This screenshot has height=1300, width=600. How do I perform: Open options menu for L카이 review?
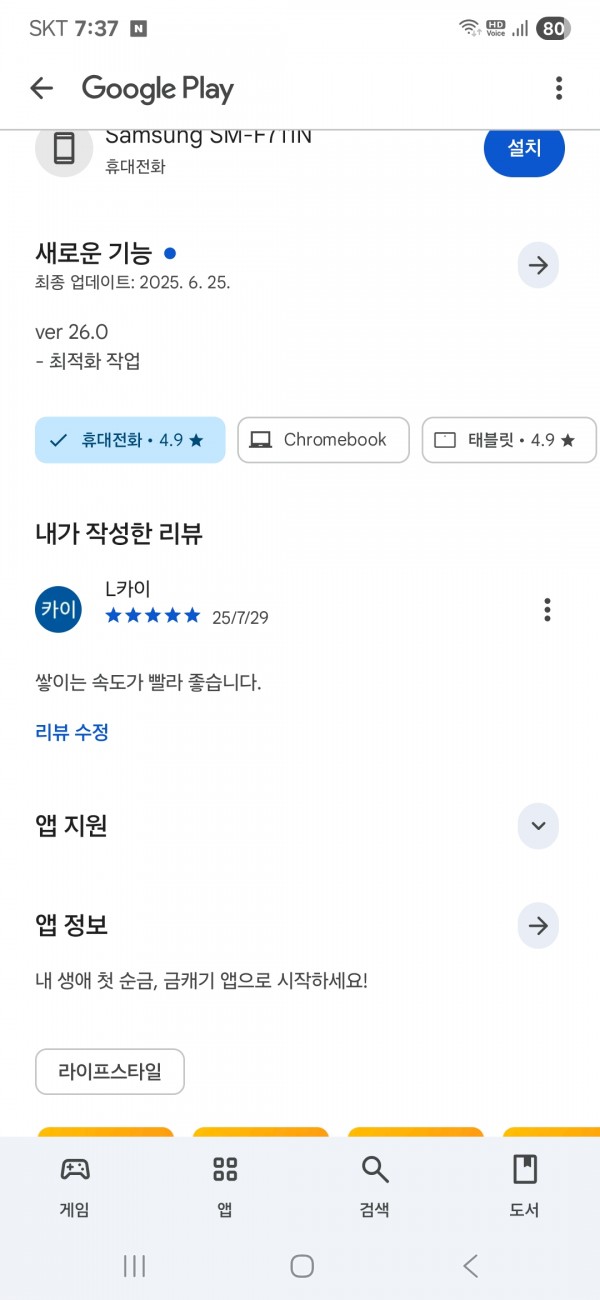click(x=547, y=609)
